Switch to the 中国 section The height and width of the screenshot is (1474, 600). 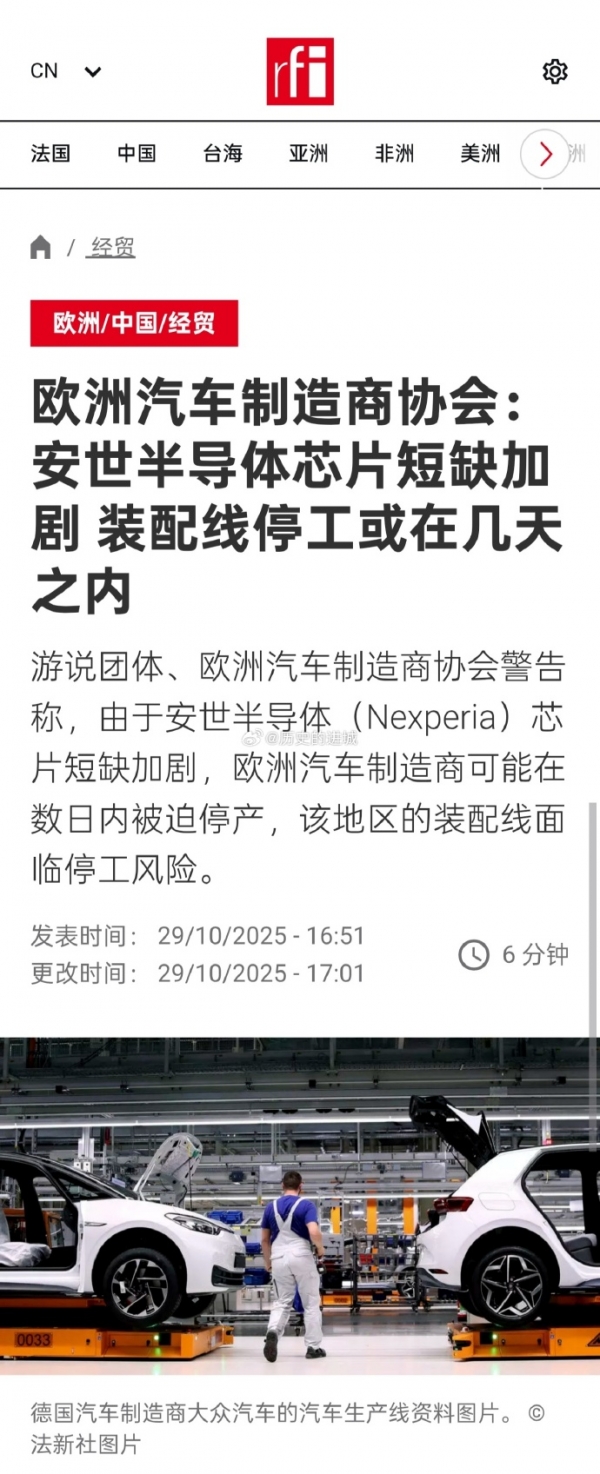tap(136, 154)
